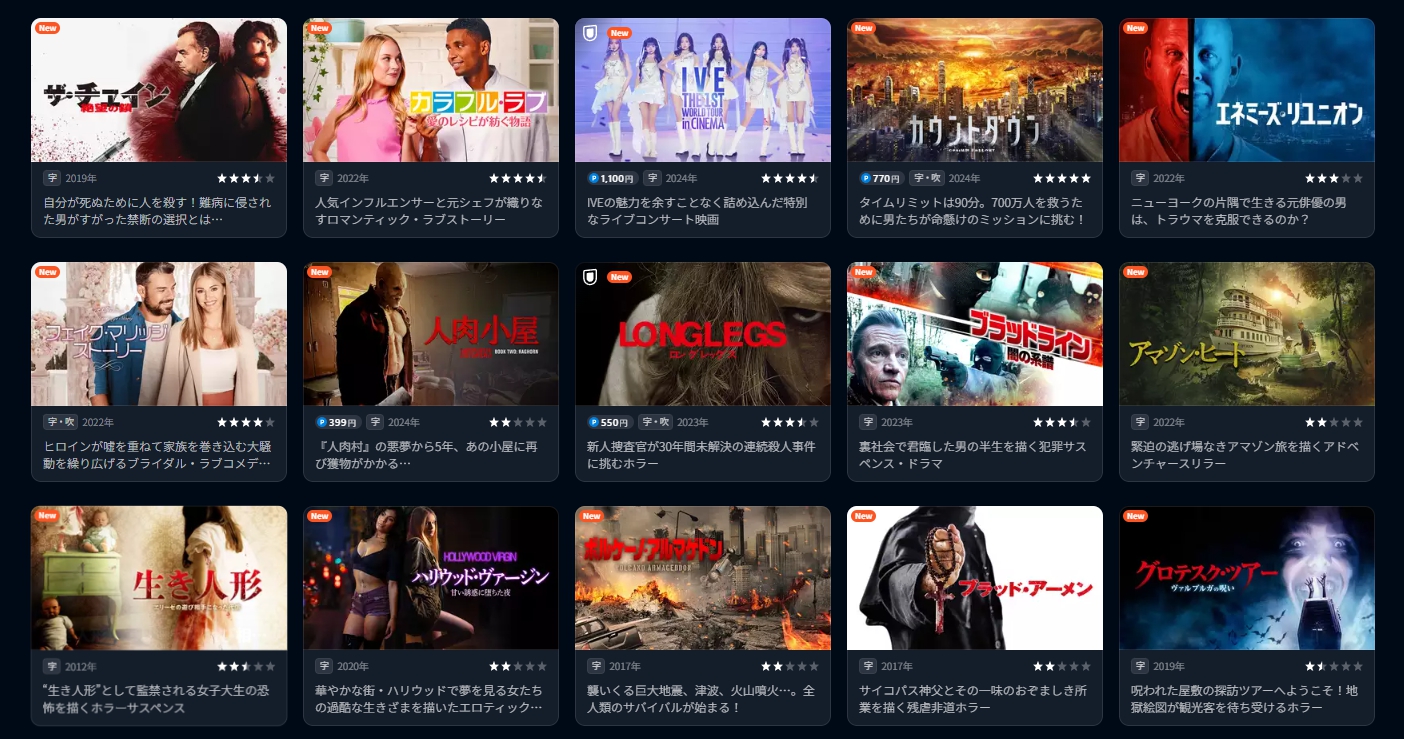Open the movie アマゾン・ヒート

point(1247,334)
